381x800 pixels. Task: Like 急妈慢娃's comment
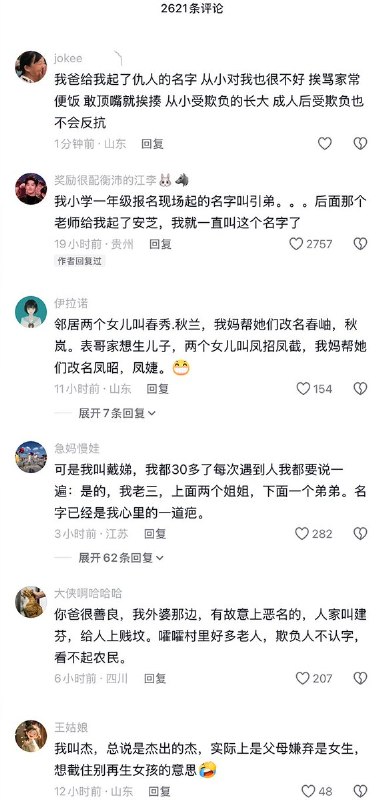point(302,534)
